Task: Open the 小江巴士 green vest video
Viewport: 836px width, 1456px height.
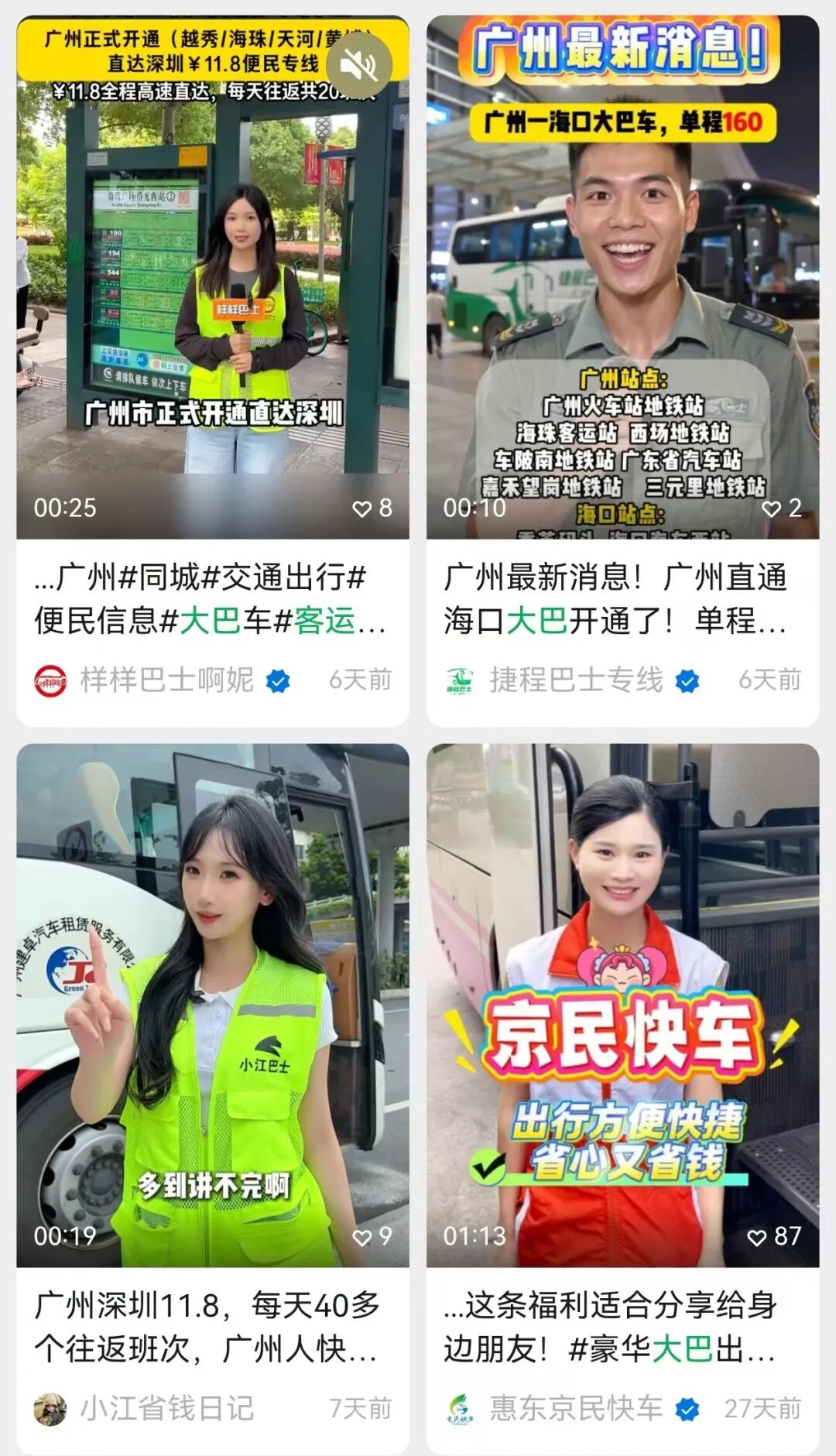Action: (x=213, y=1005)
